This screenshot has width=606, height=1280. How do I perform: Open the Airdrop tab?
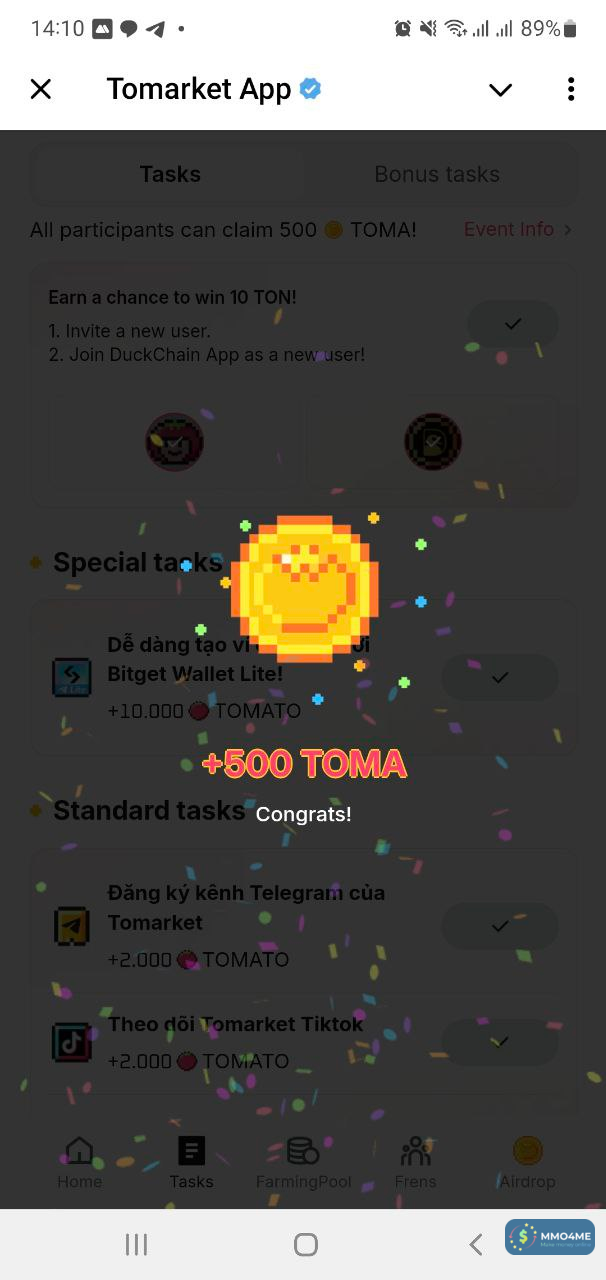(527, 1163)
